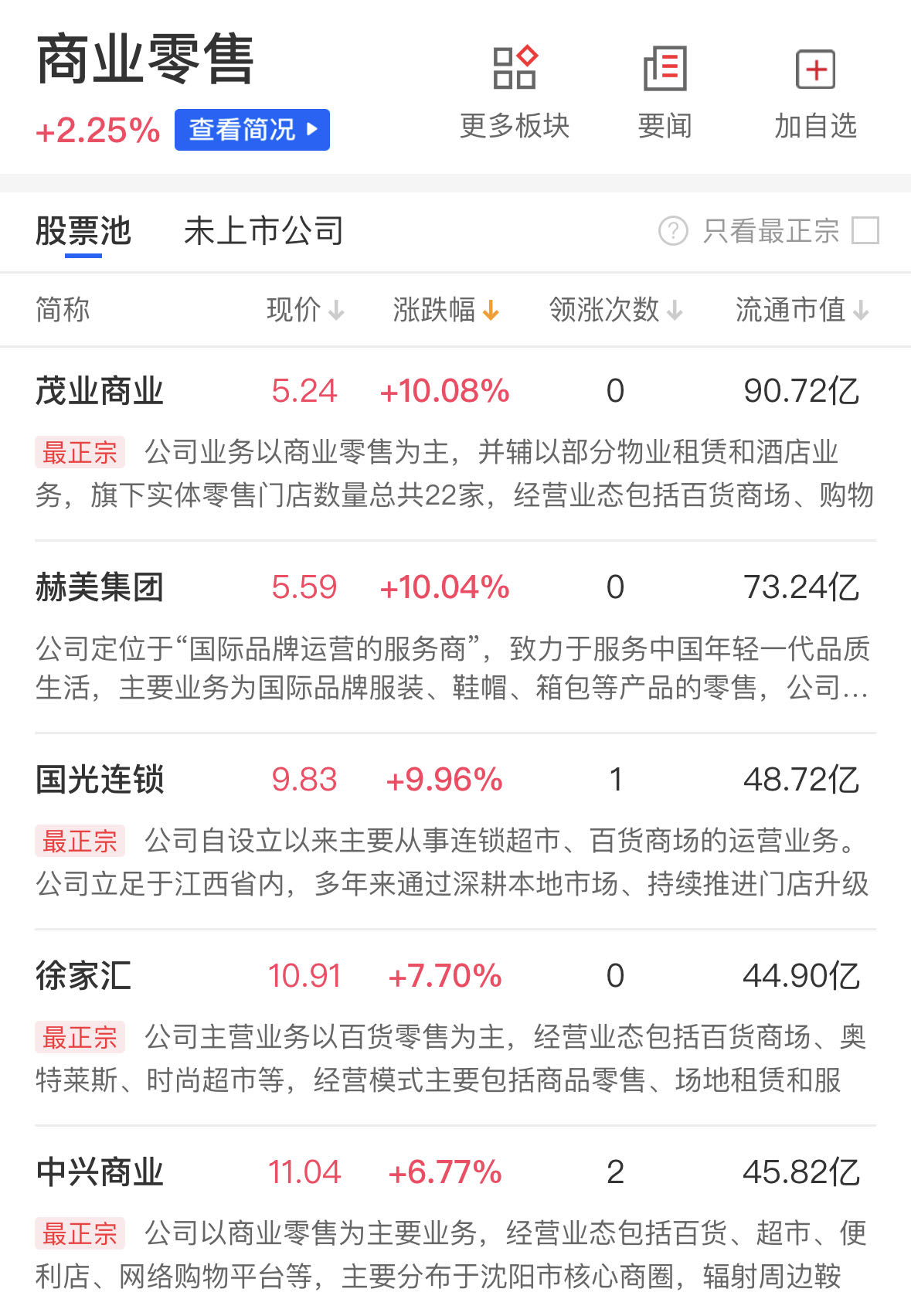Sort the list by 现价

304,310
